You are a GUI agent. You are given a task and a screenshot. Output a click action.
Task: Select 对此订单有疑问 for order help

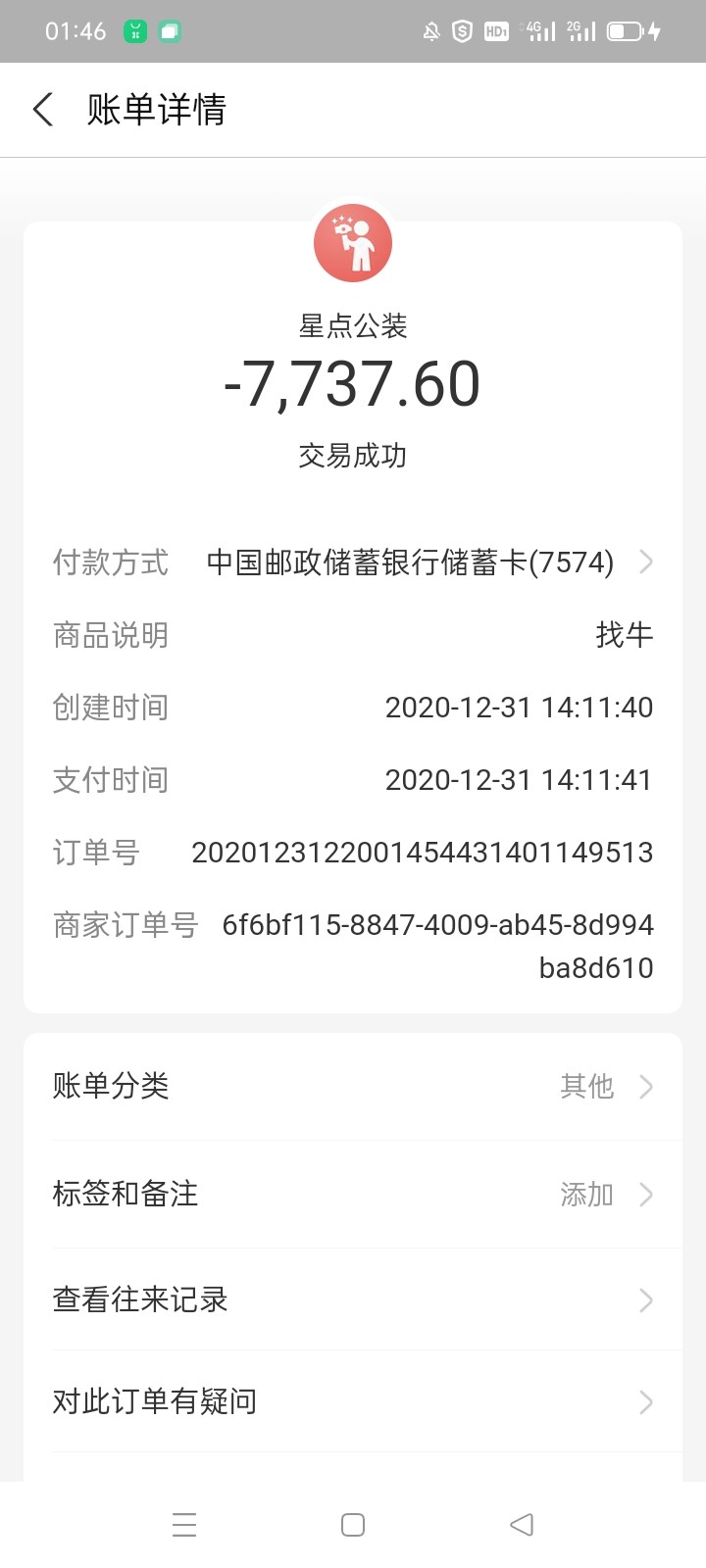pos(353,1401)
